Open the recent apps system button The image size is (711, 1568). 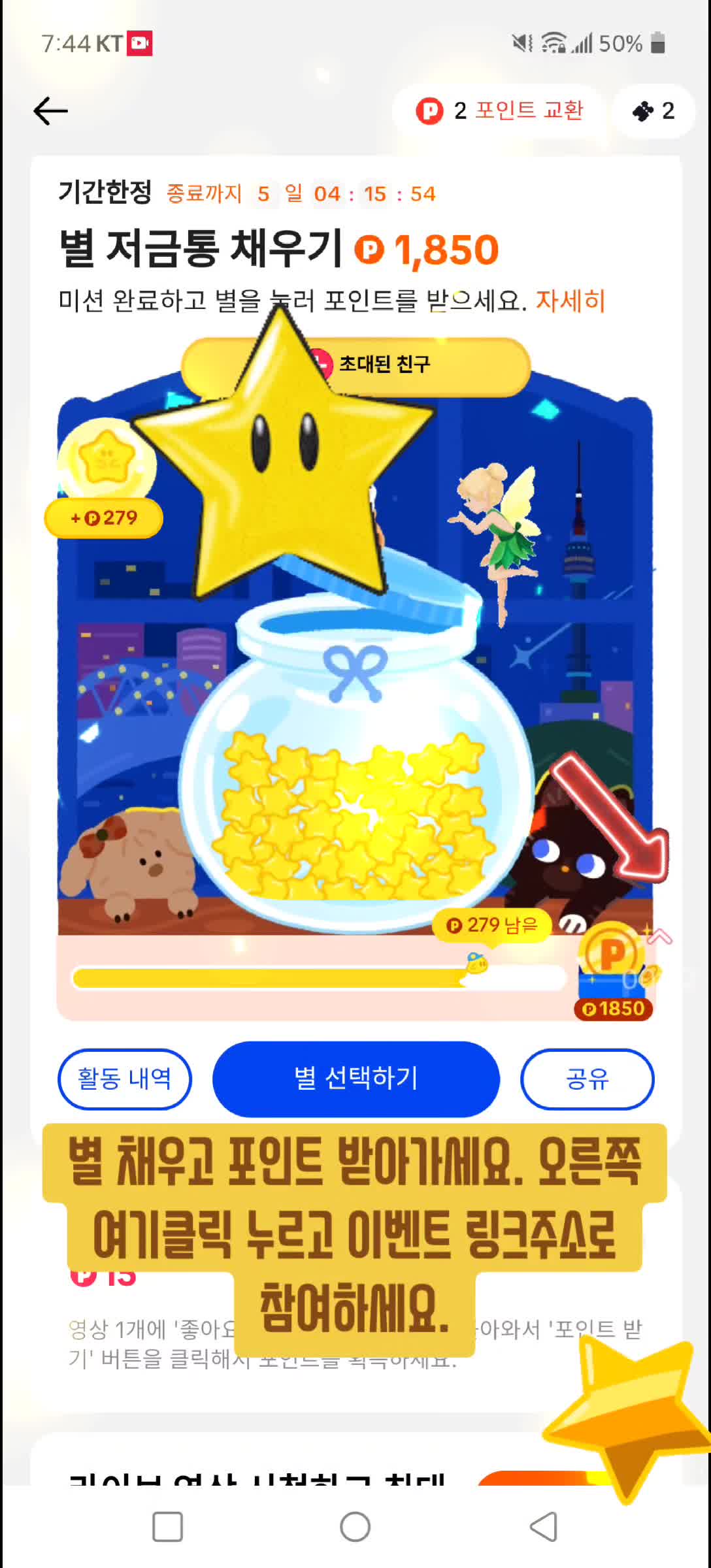167,1527
